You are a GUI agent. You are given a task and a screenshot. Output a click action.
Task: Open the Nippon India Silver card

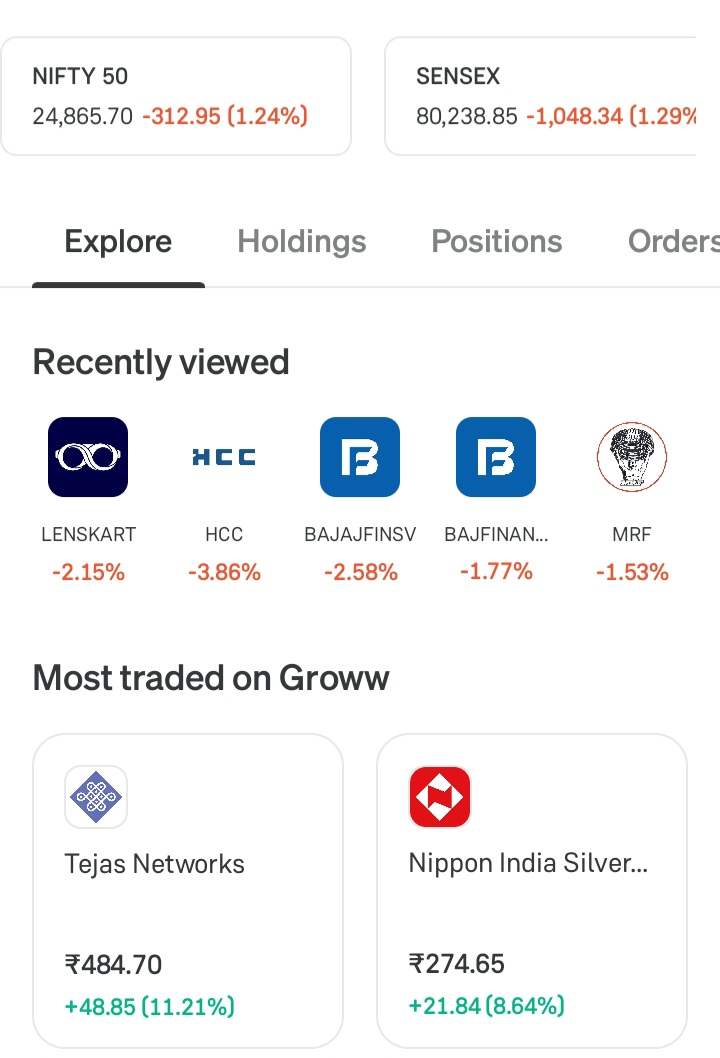pos(532,890)
